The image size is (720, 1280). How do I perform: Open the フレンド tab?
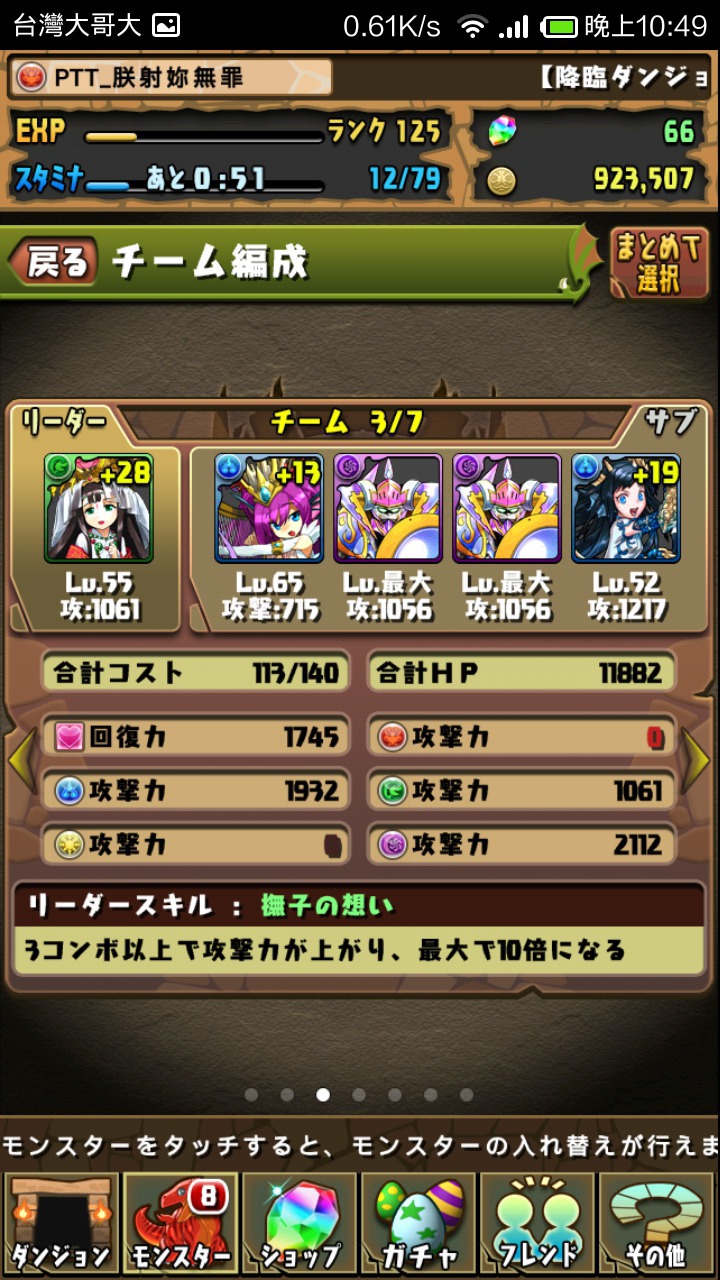[538, 1224]
